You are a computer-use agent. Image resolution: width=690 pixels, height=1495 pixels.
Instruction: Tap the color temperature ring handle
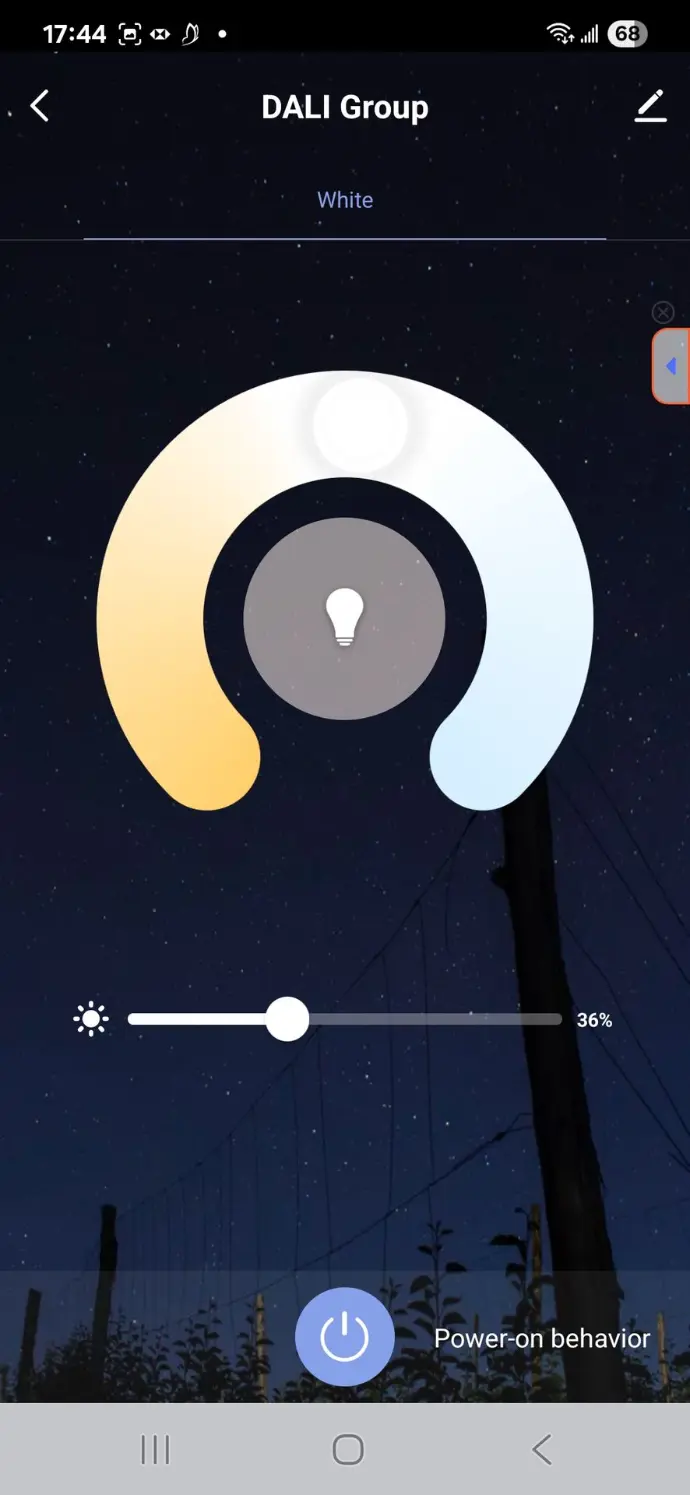[360, 425]
